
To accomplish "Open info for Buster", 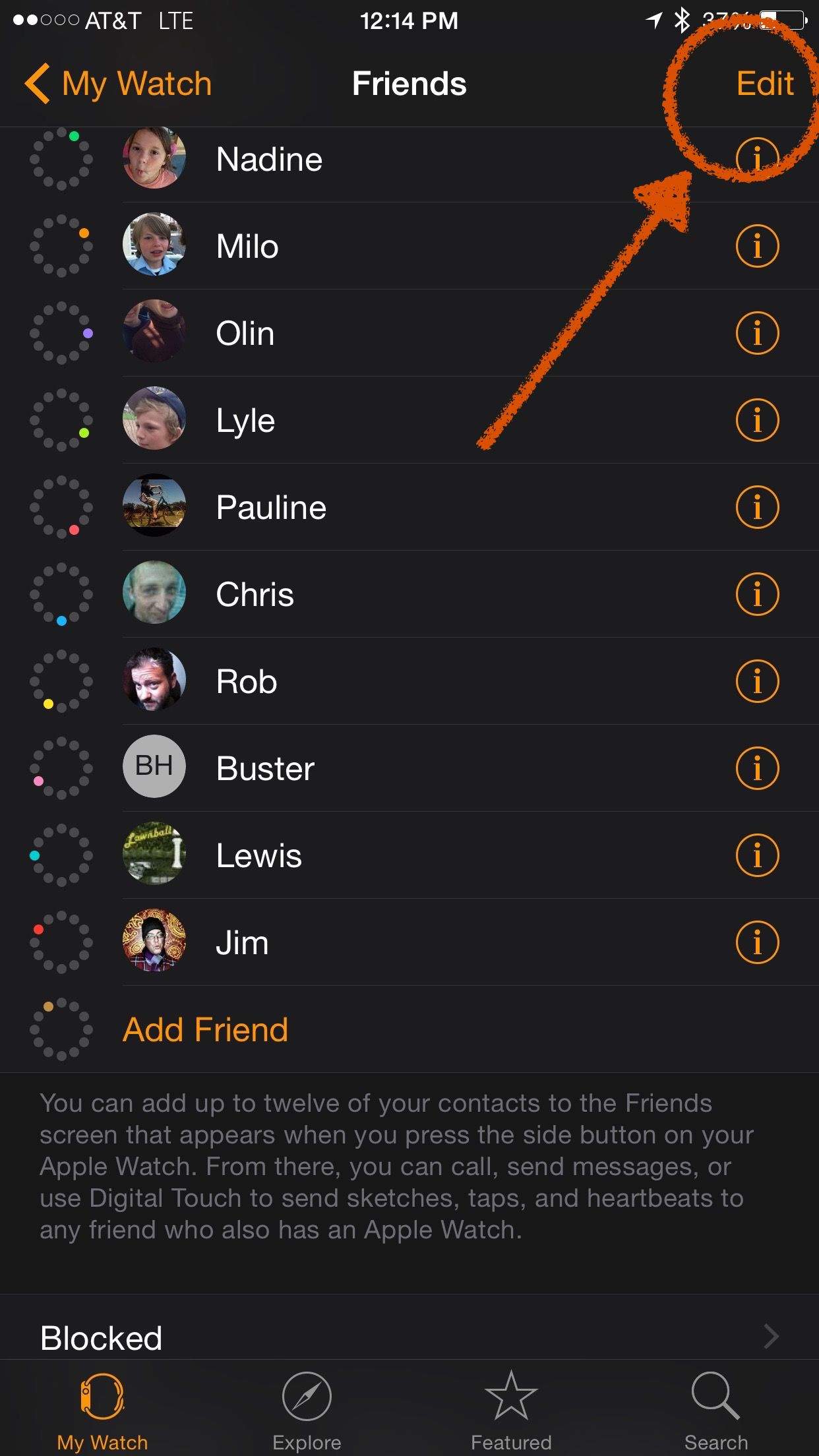I will 756,768.
